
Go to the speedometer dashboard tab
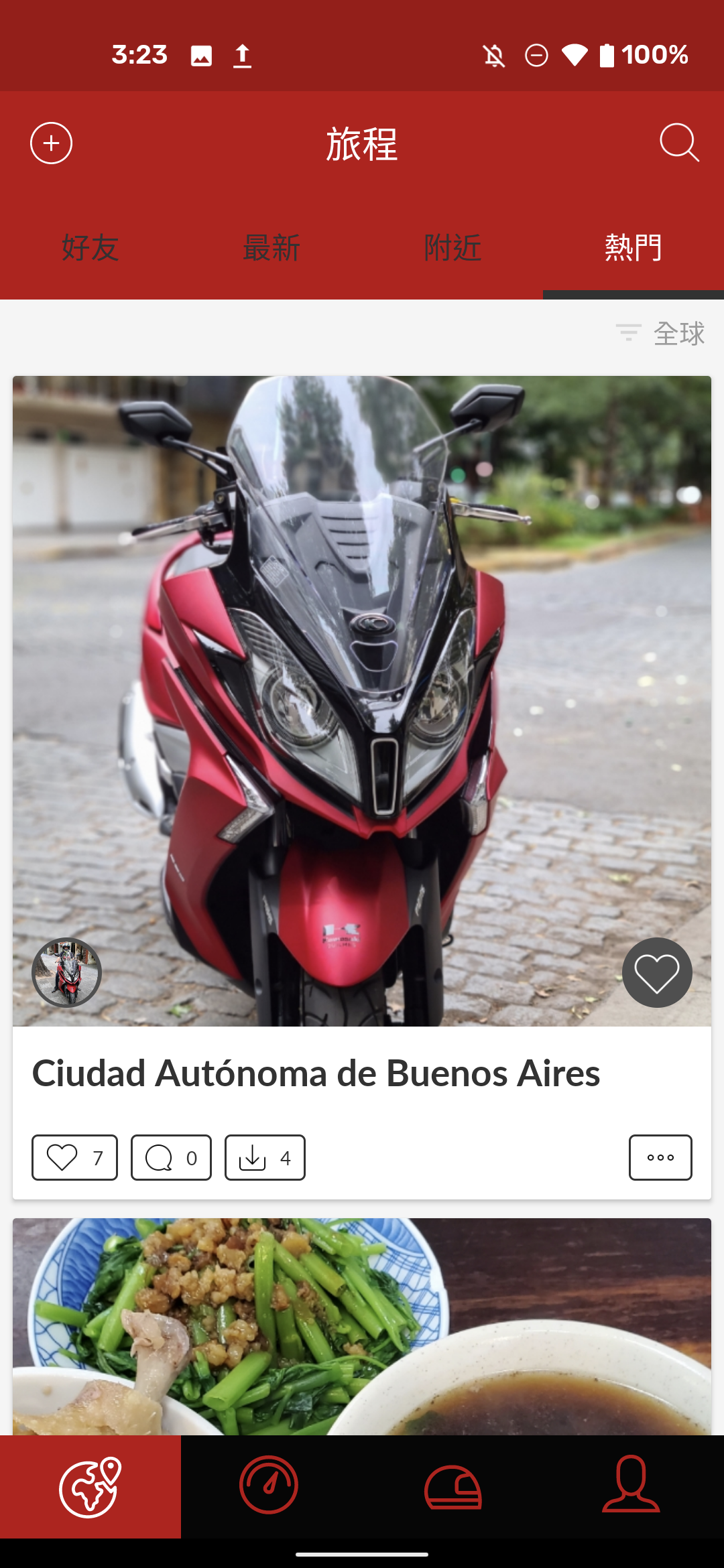[269, 1486]
